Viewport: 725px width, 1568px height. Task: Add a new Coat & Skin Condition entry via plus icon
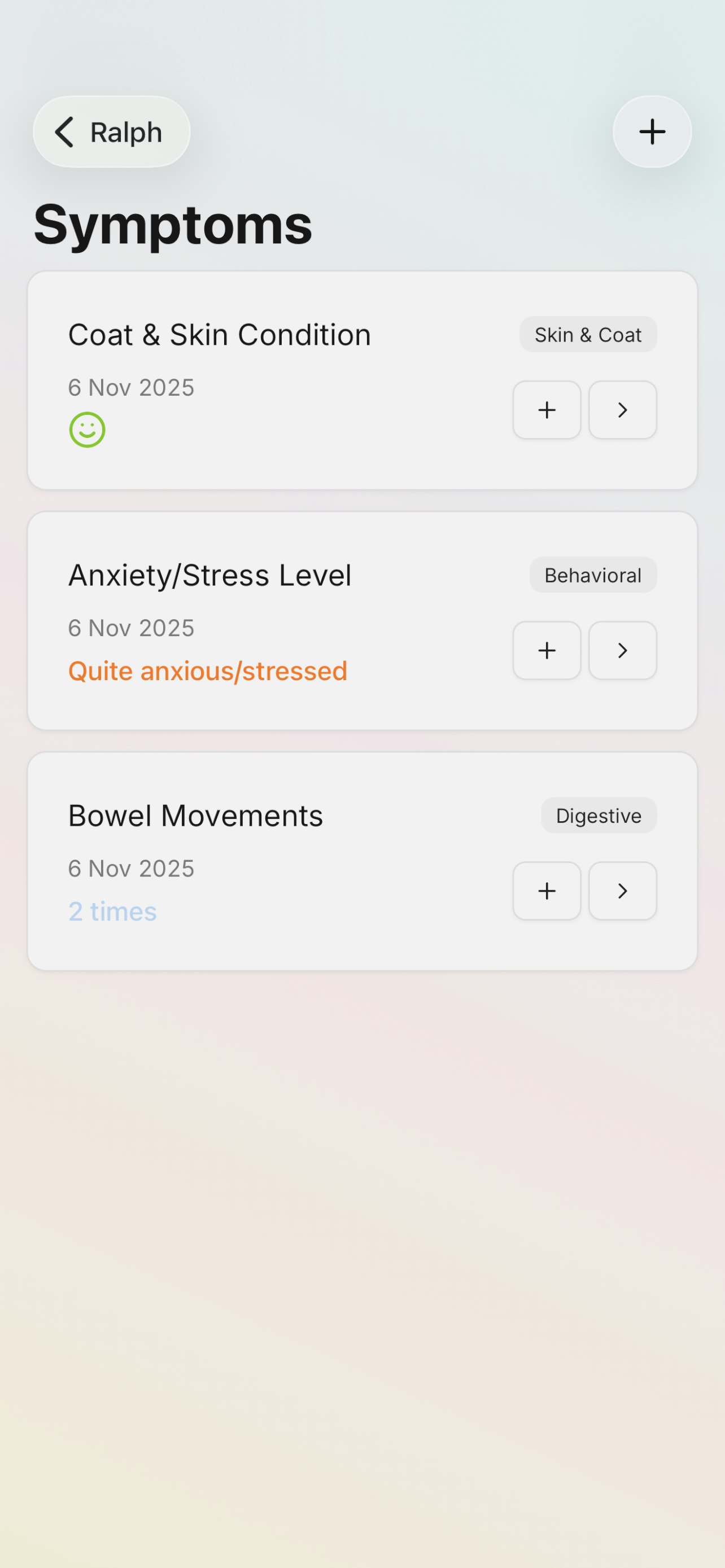[x=546, y=410]
